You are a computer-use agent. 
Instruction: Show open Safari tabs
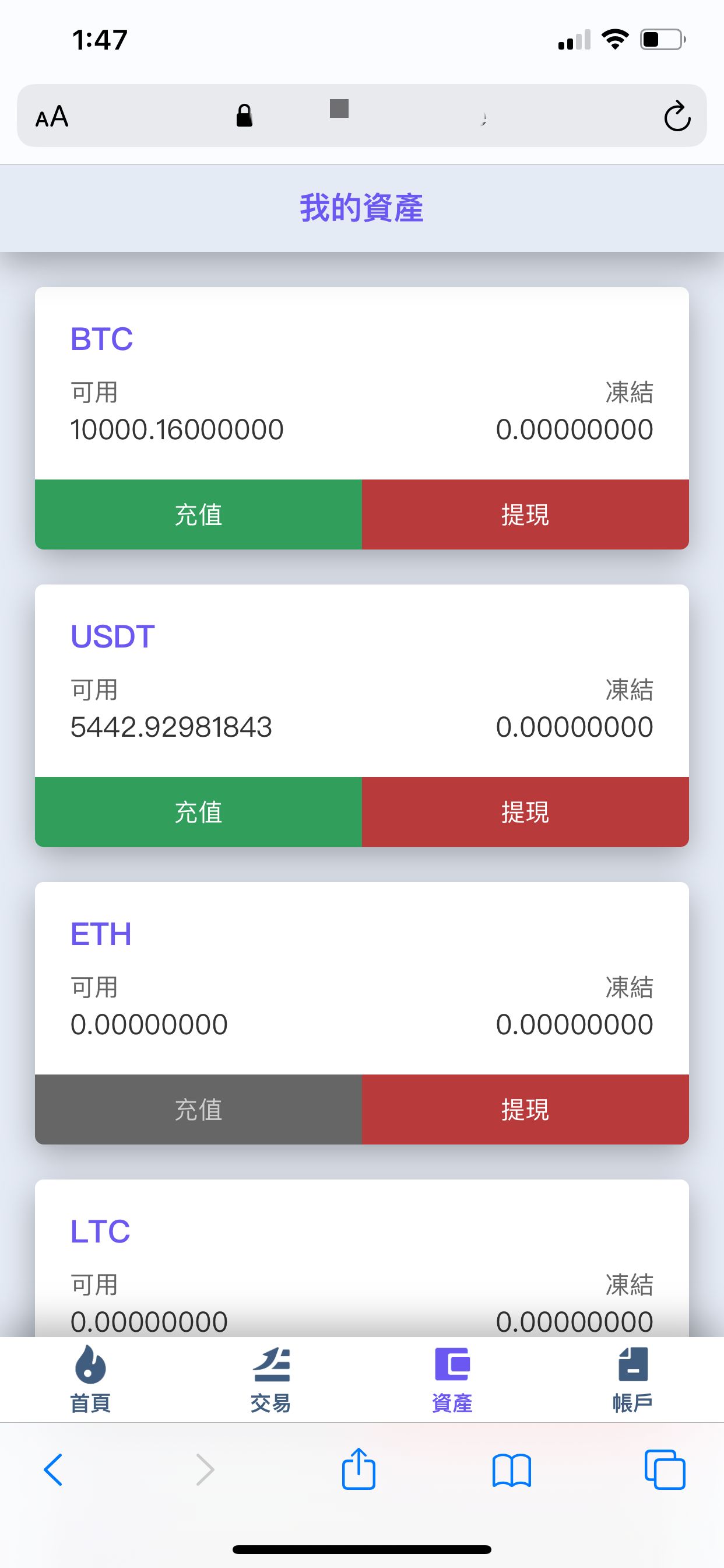click(x=665, y=1469)
